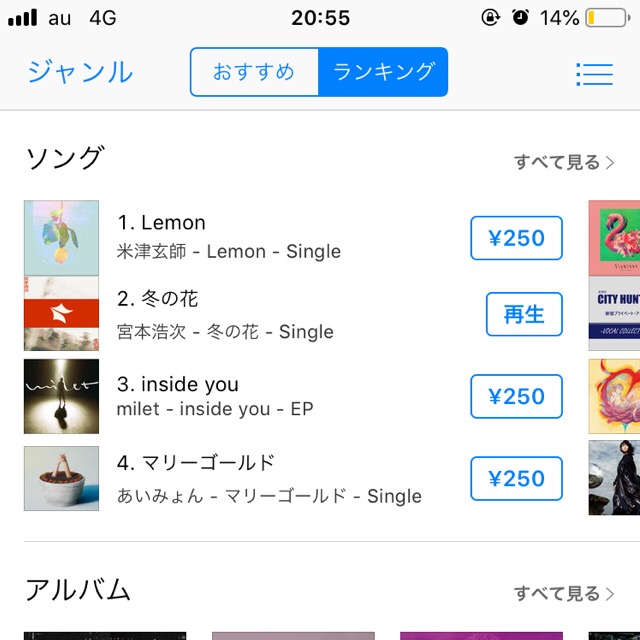Open マリーゴールド by あいみょん
Image resolution: width=640 pixels, height=640 pixels.
pos(268,479)
